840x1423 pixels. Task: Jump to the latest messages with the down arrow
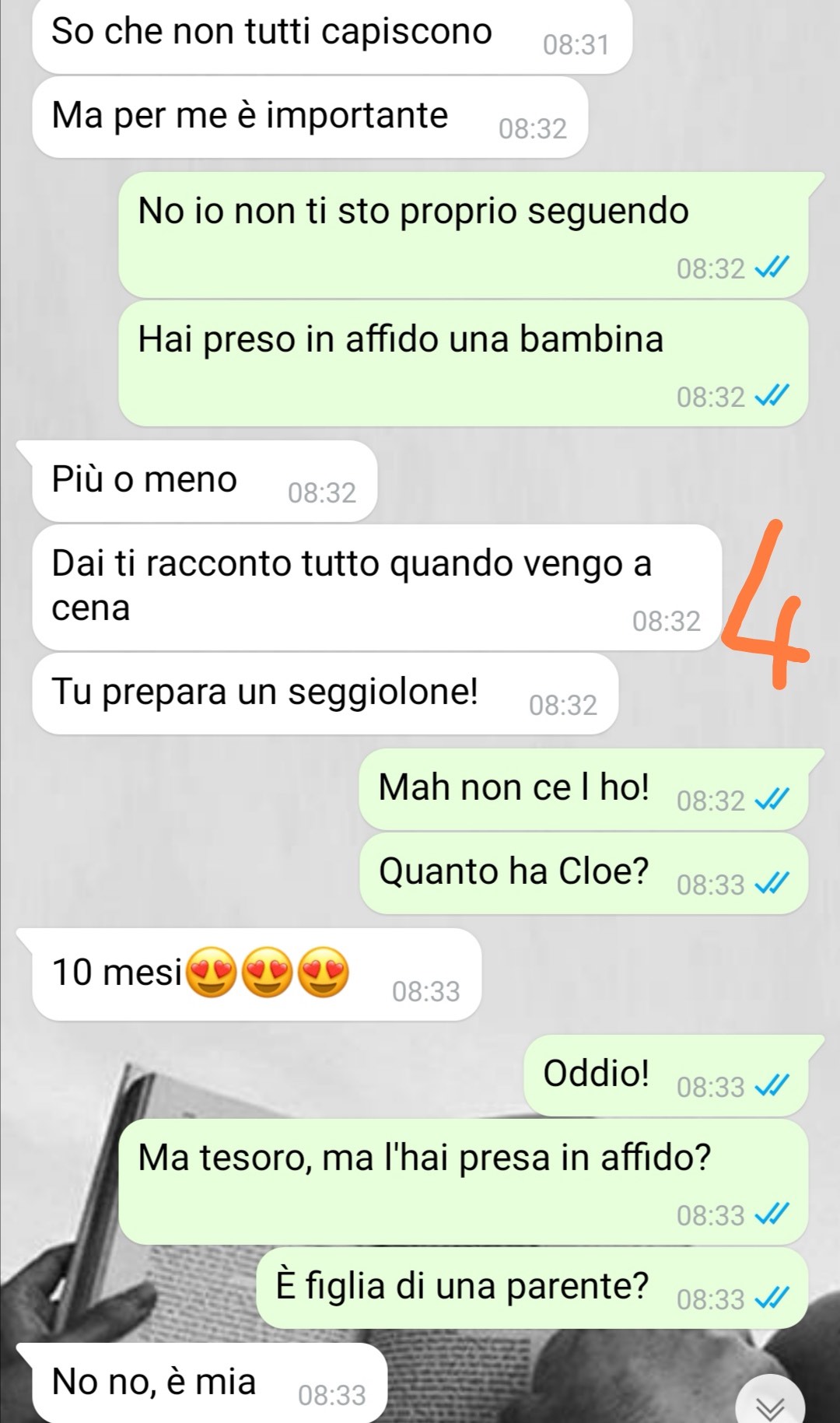[771, 1403]
